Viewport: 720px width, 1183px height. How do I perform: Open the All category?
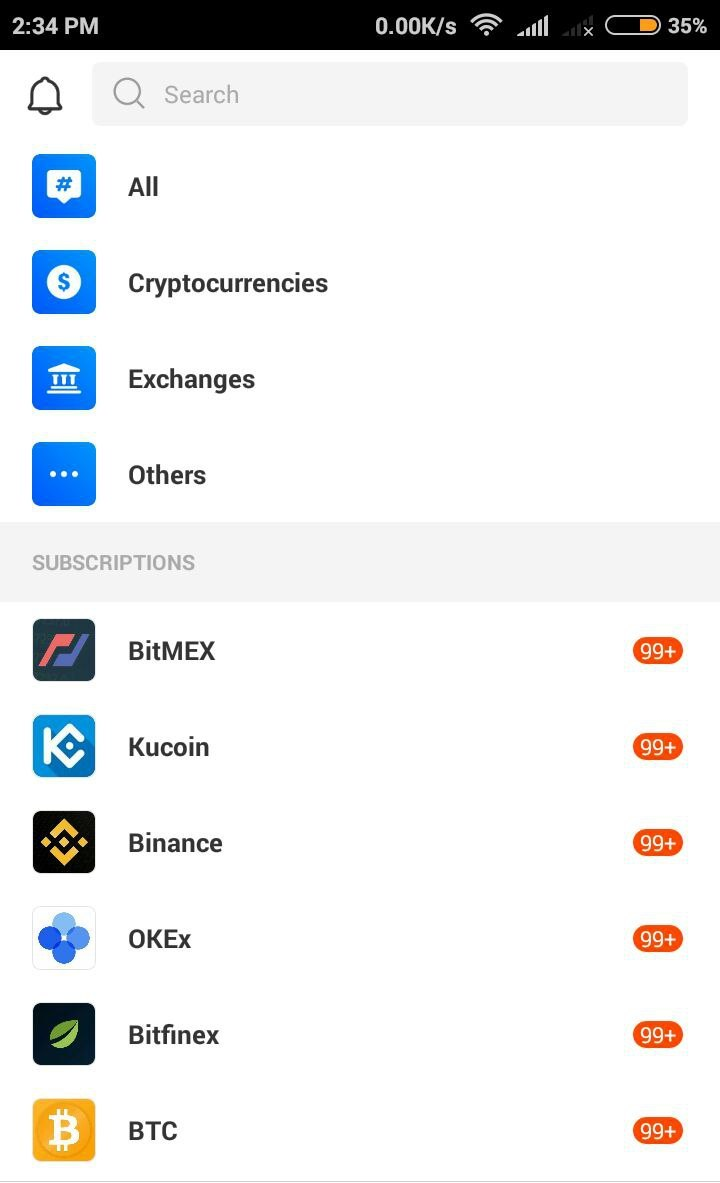point(360,186)
